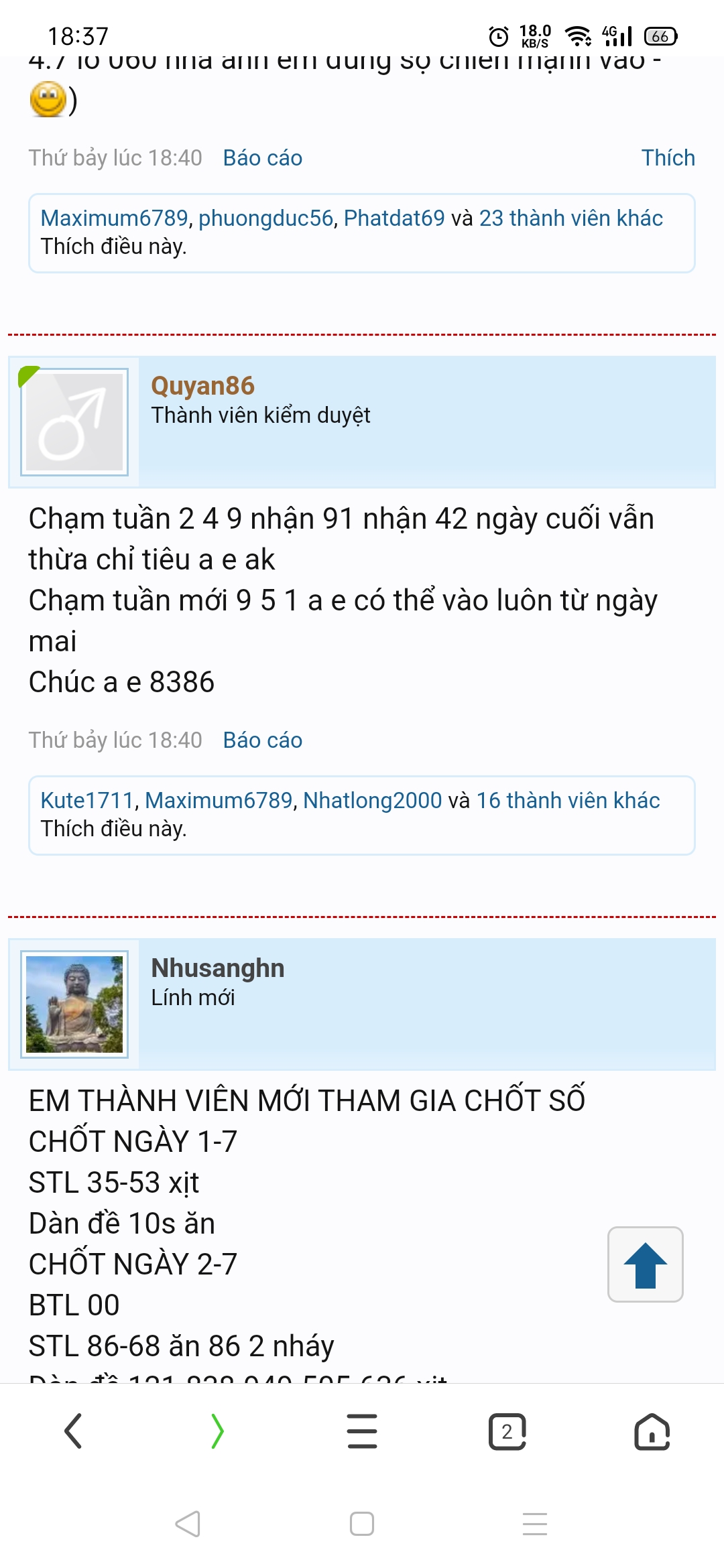Tap Thích to like the first post

[x=668, y=158]
